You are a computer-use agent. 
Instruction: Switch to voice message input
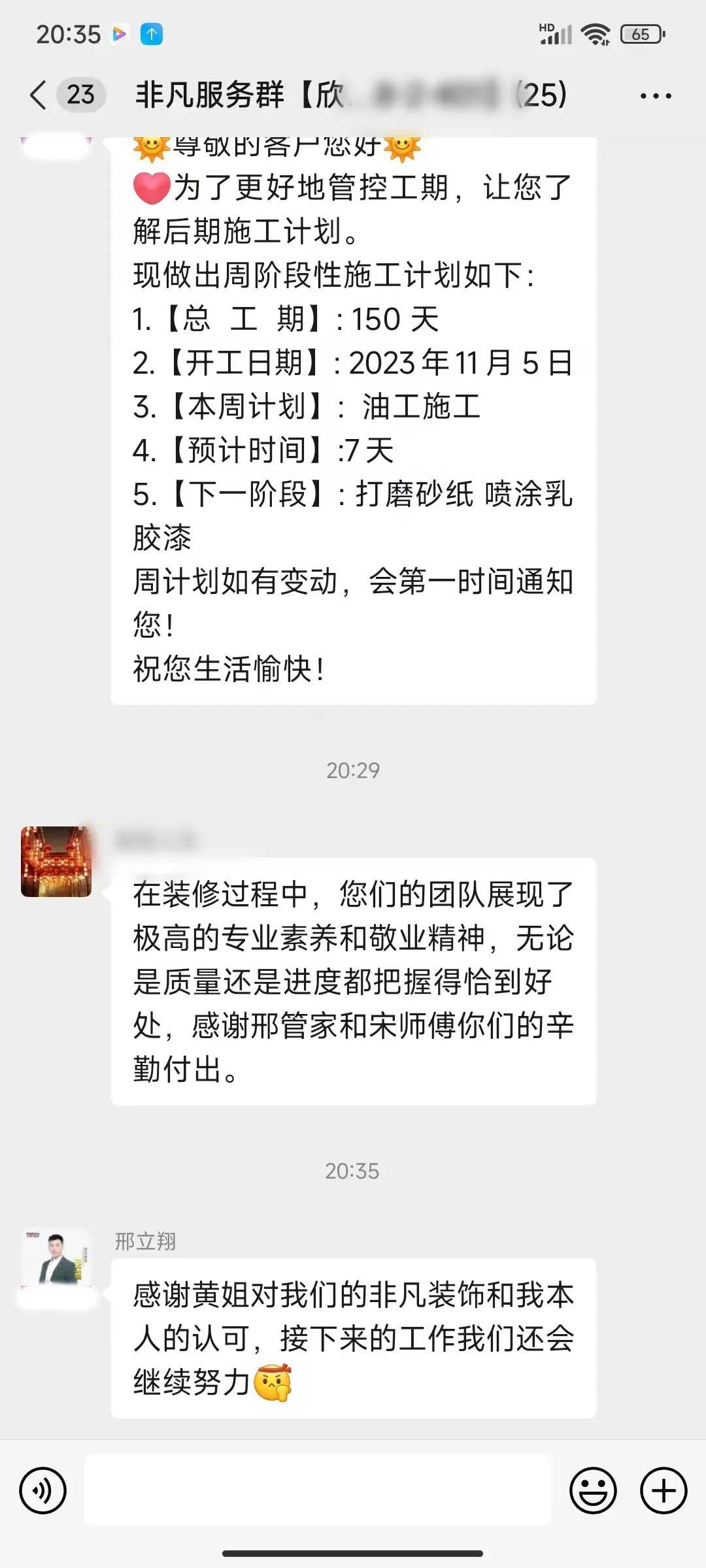click(43, 1491)
